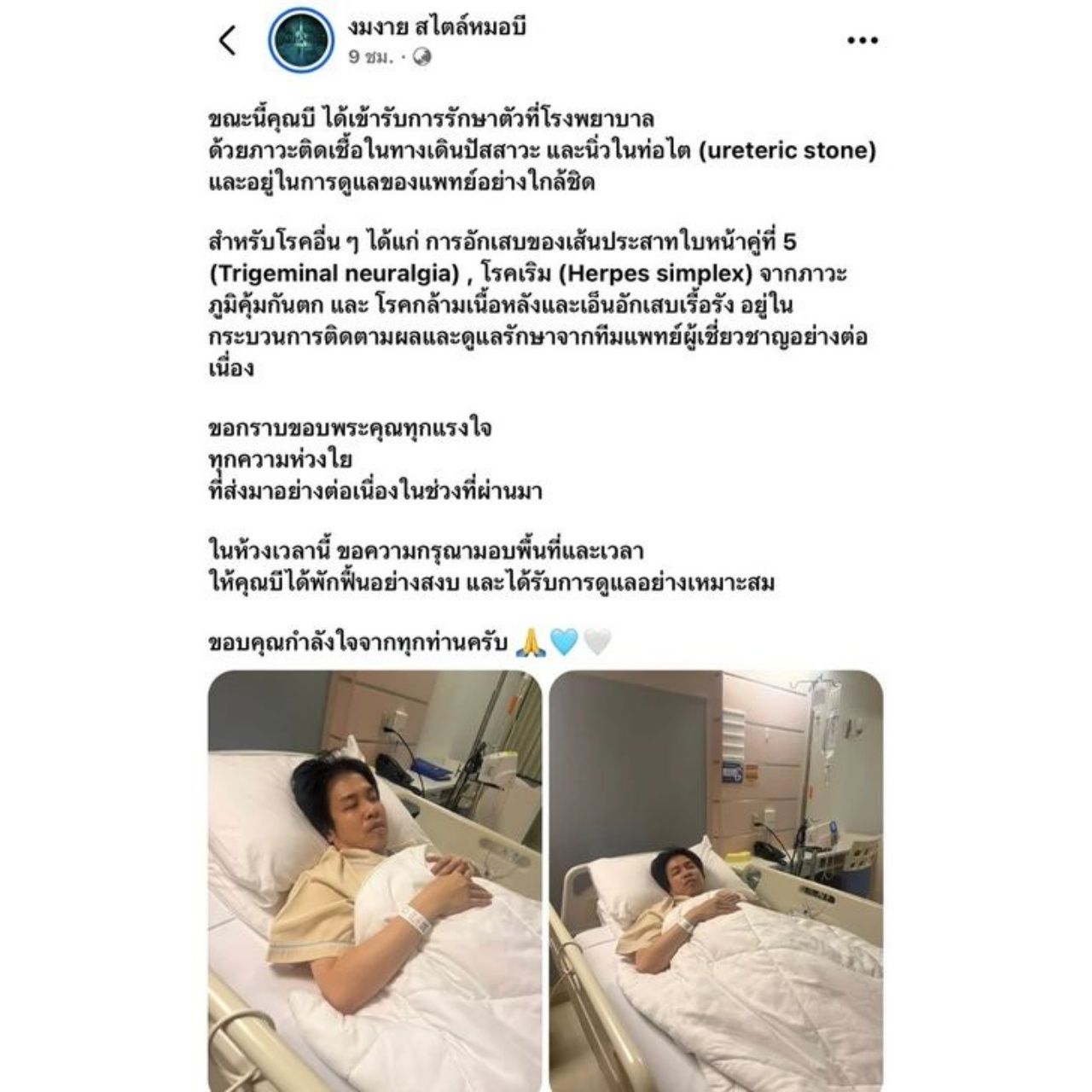The width and height of the screenshot is (1092, 1092).
Task: Go back using the back arrow
Action: click(227, 40)
